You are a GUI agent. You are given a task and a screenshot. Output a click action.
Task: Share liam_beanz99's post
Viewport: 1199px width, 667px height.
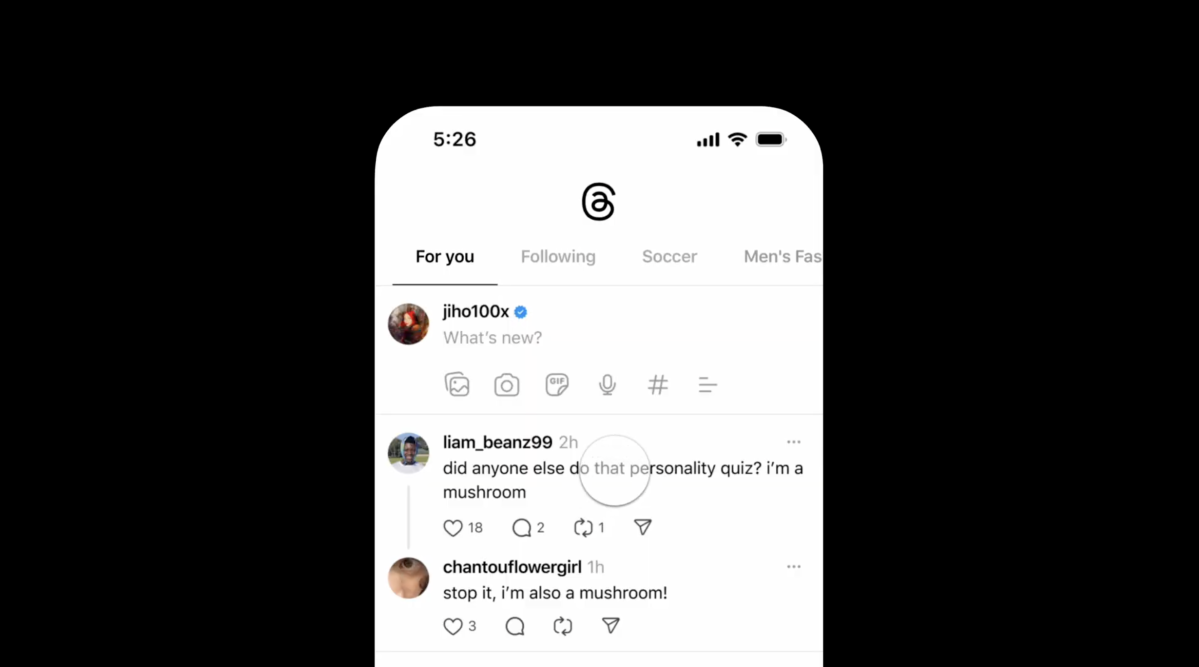point(643,527)
